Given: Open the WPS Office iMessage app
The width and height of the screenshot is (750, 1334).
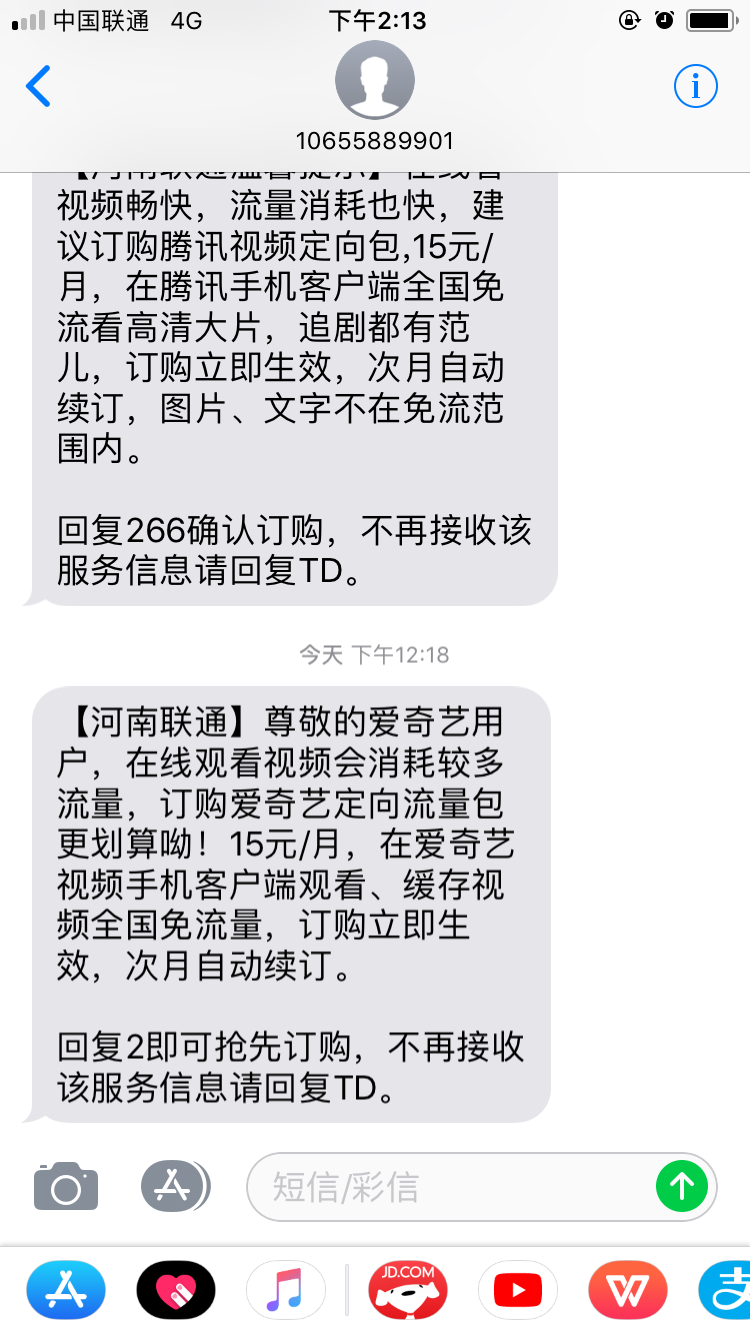Looking at the screenshot, I should point(627,1290).
